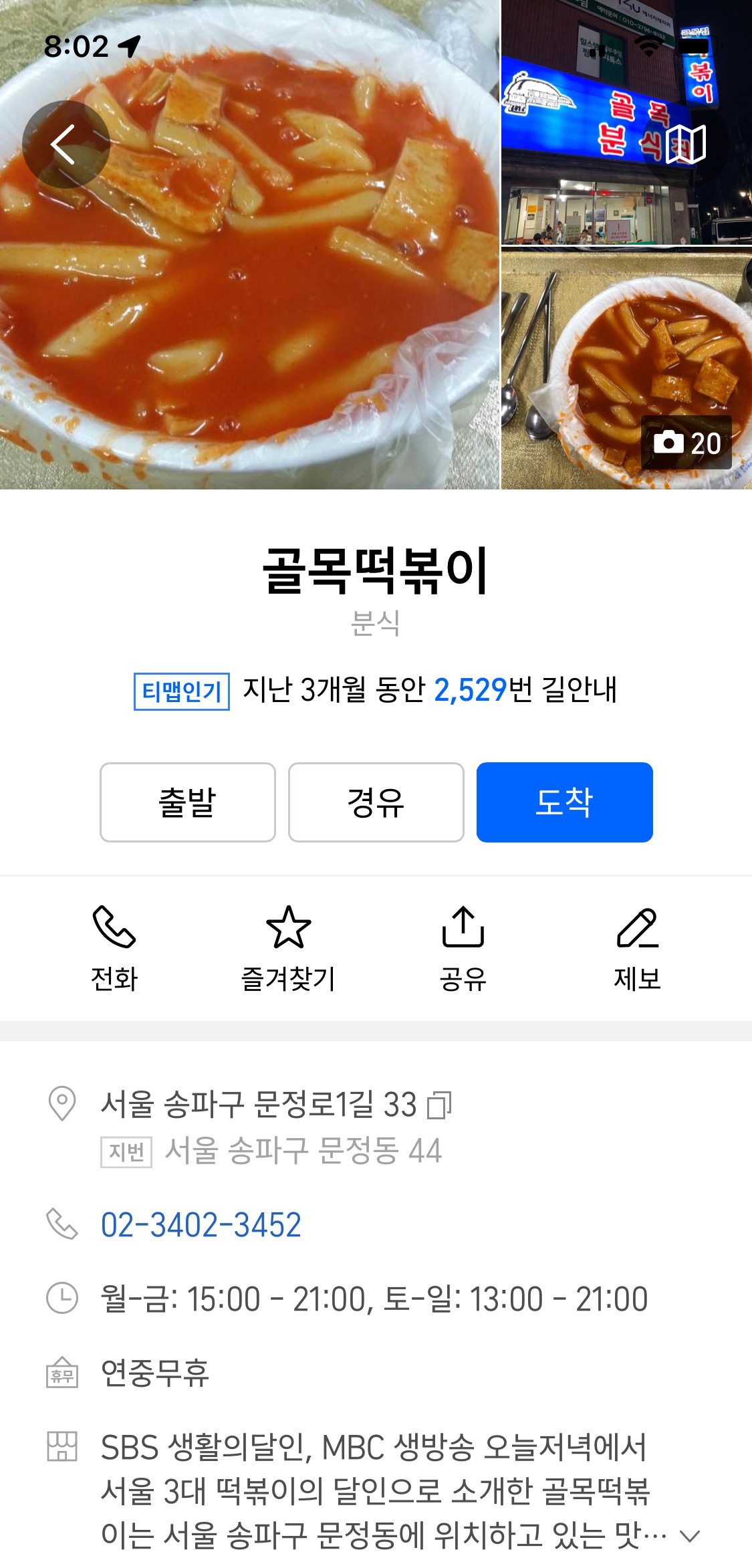Call the restaurant via 전화
752x1568 pixels.
pyautogui.click(x=114, y=947)
